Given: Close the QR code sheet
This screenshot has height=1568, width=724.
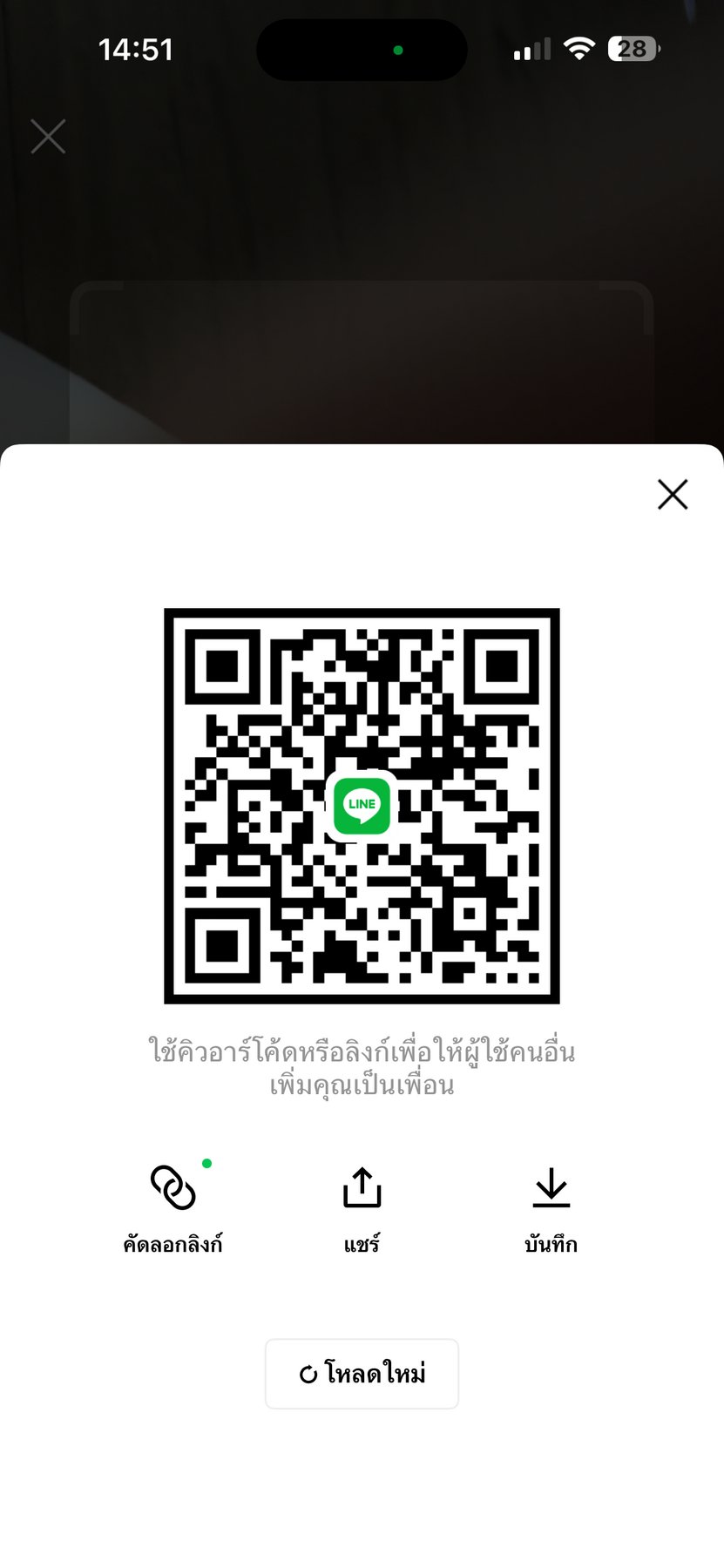Looking at the screenshot, I should coord(673,494).
